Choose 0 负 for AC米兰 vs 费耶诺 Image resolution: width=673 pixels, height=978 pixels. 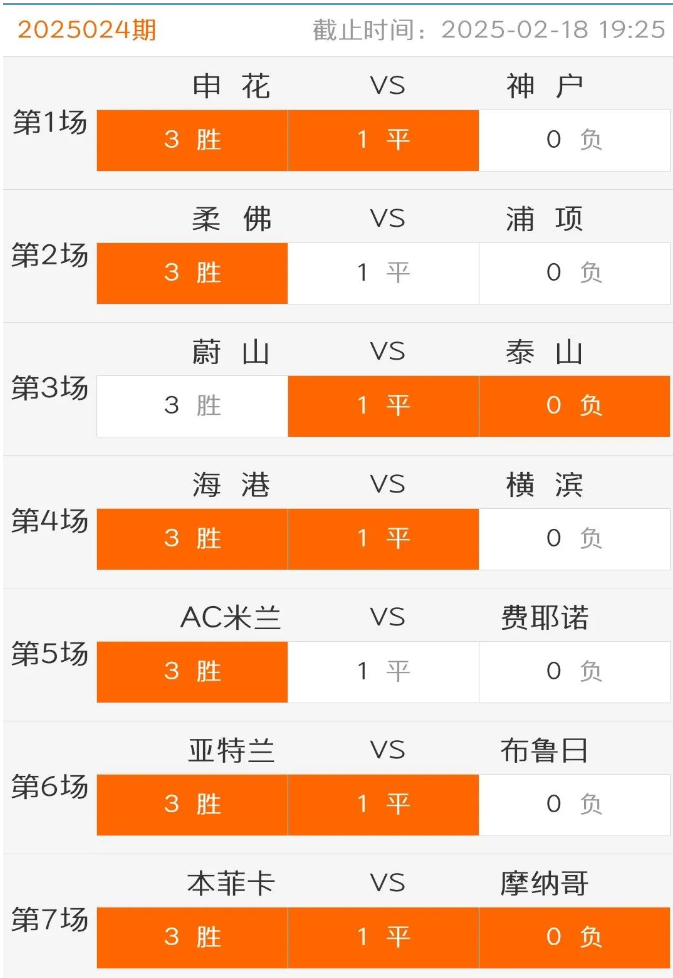click(574, 671)
